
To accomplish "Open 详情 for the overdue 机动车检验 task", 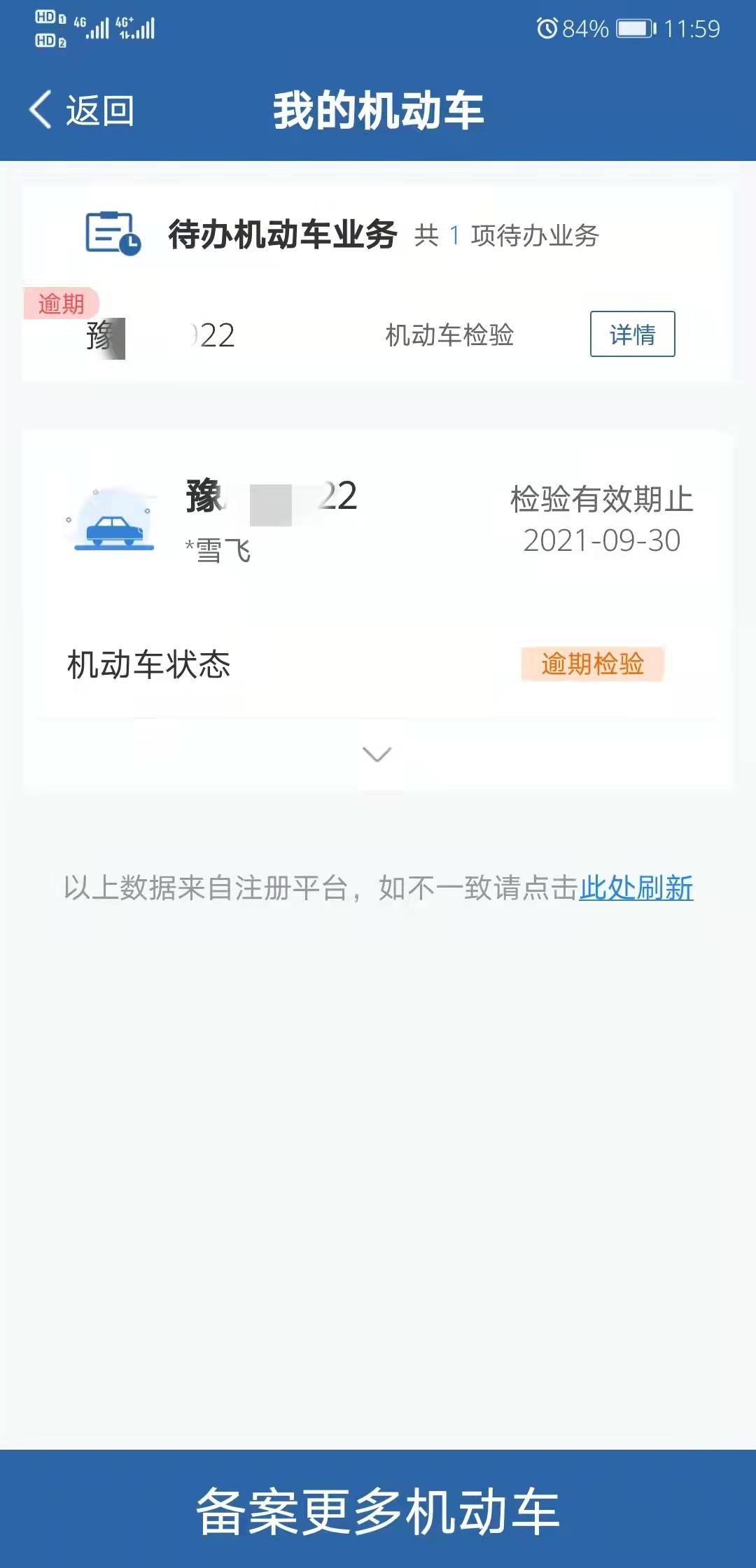I will (632, 334).
